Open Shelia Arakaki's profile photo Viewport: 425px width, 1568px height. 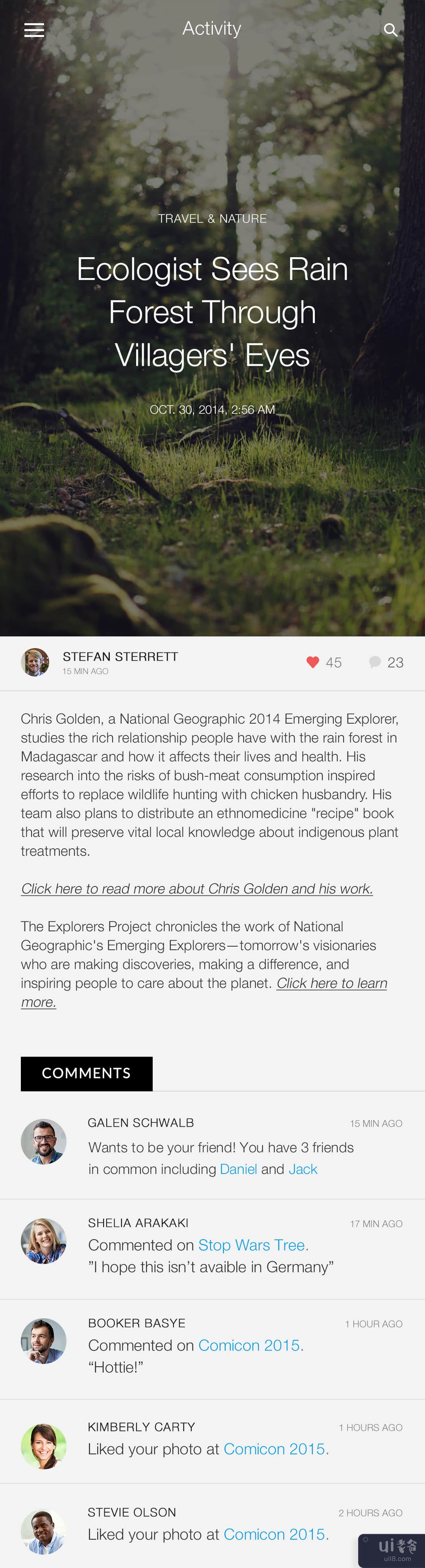(43, 1241)
